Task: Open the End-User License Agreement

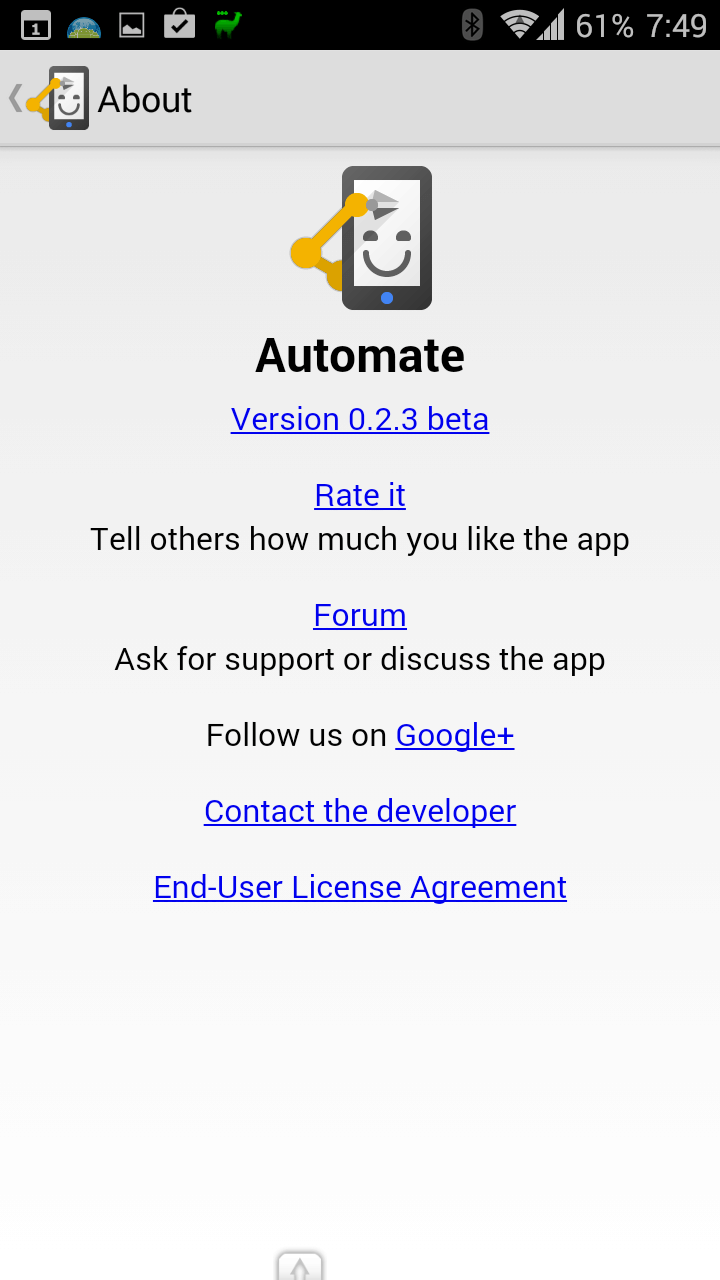Action: tap(360, 887)
